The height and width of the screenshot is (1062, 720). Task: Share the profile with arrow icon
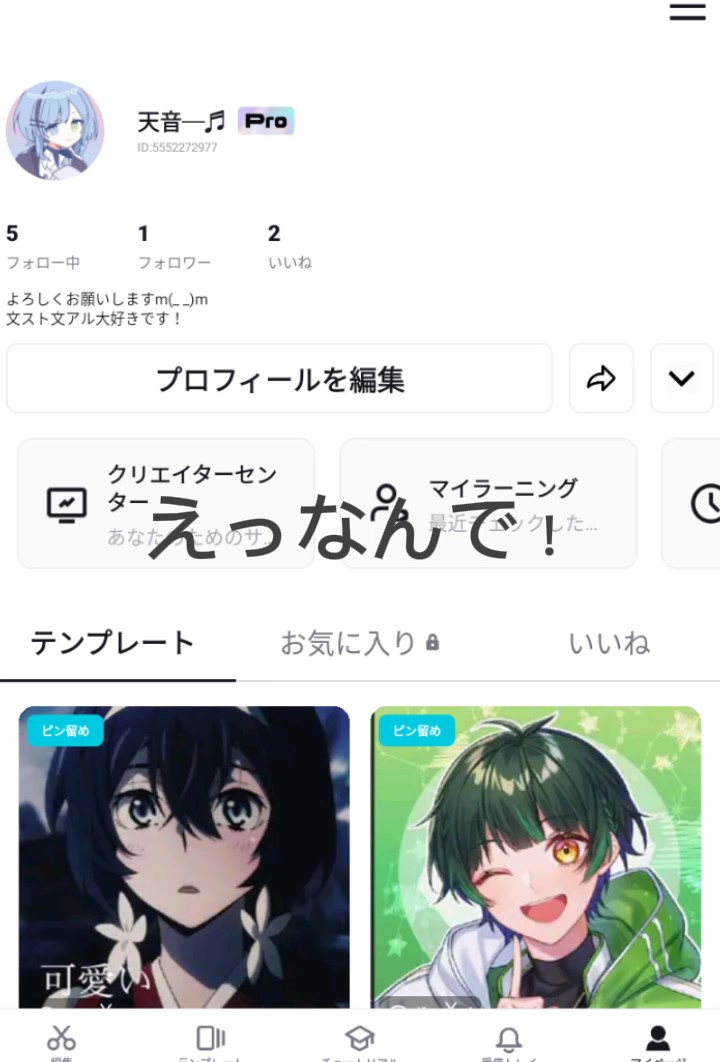tap(601, 379)
